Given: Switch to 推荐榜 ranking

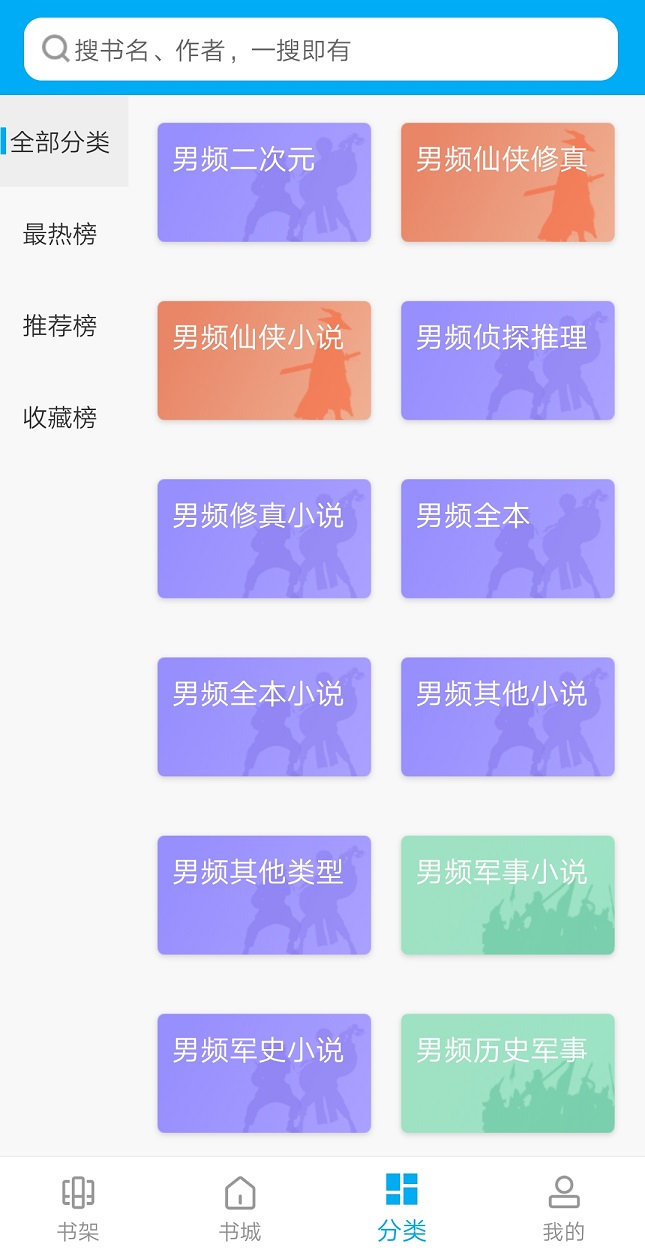Looking at the screenshot, I should 60,326.
